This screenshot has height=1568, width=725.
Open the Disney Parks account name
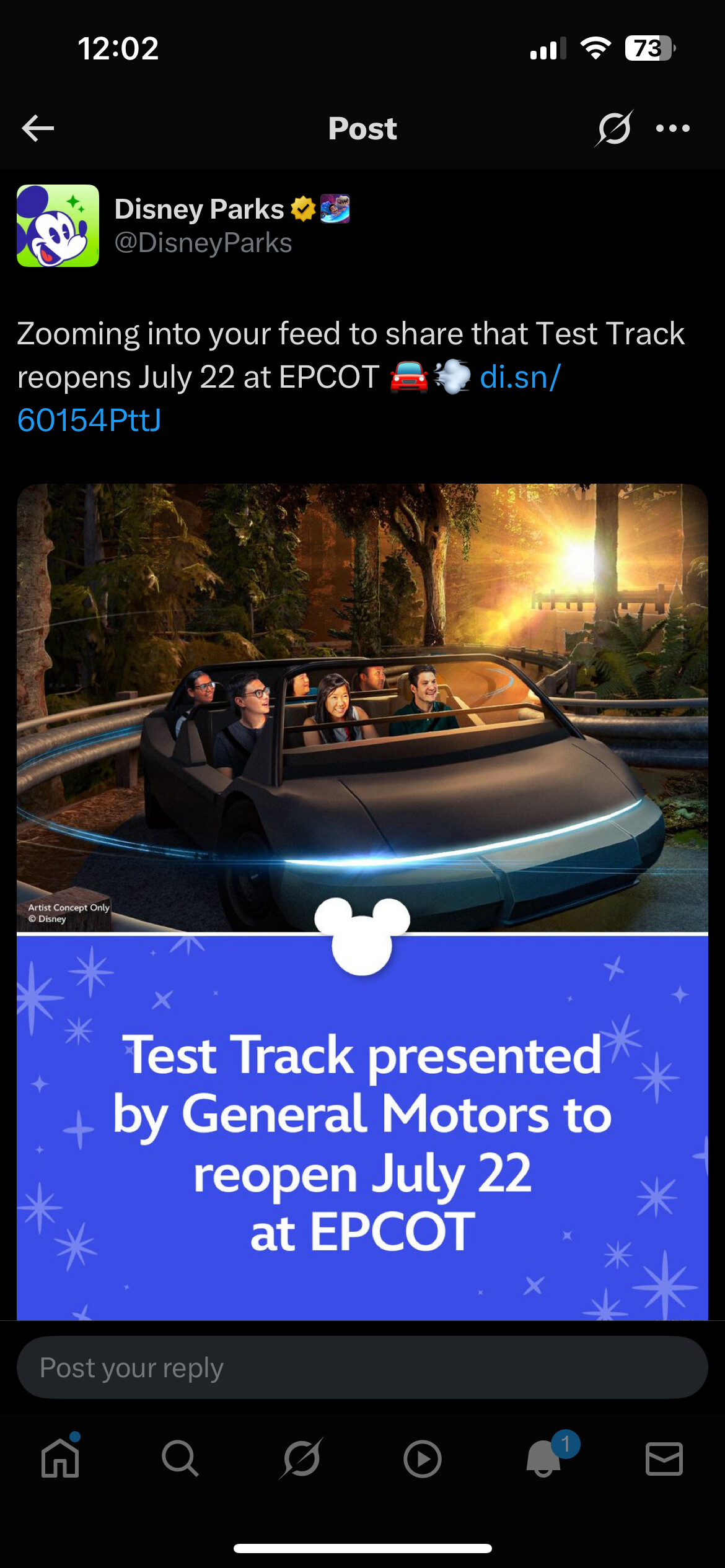199,209
